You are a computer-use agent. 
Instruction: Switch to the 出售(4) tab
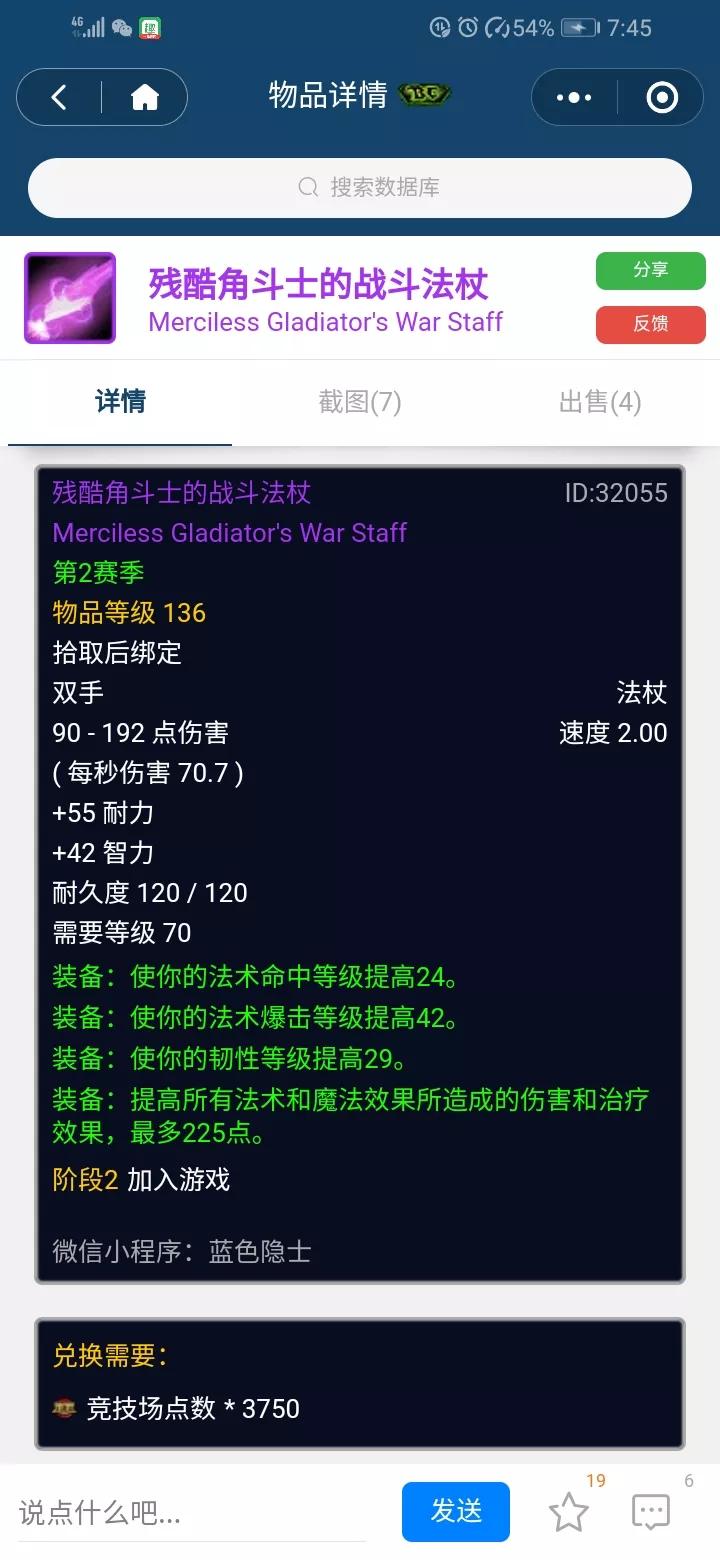click(600, 402)
